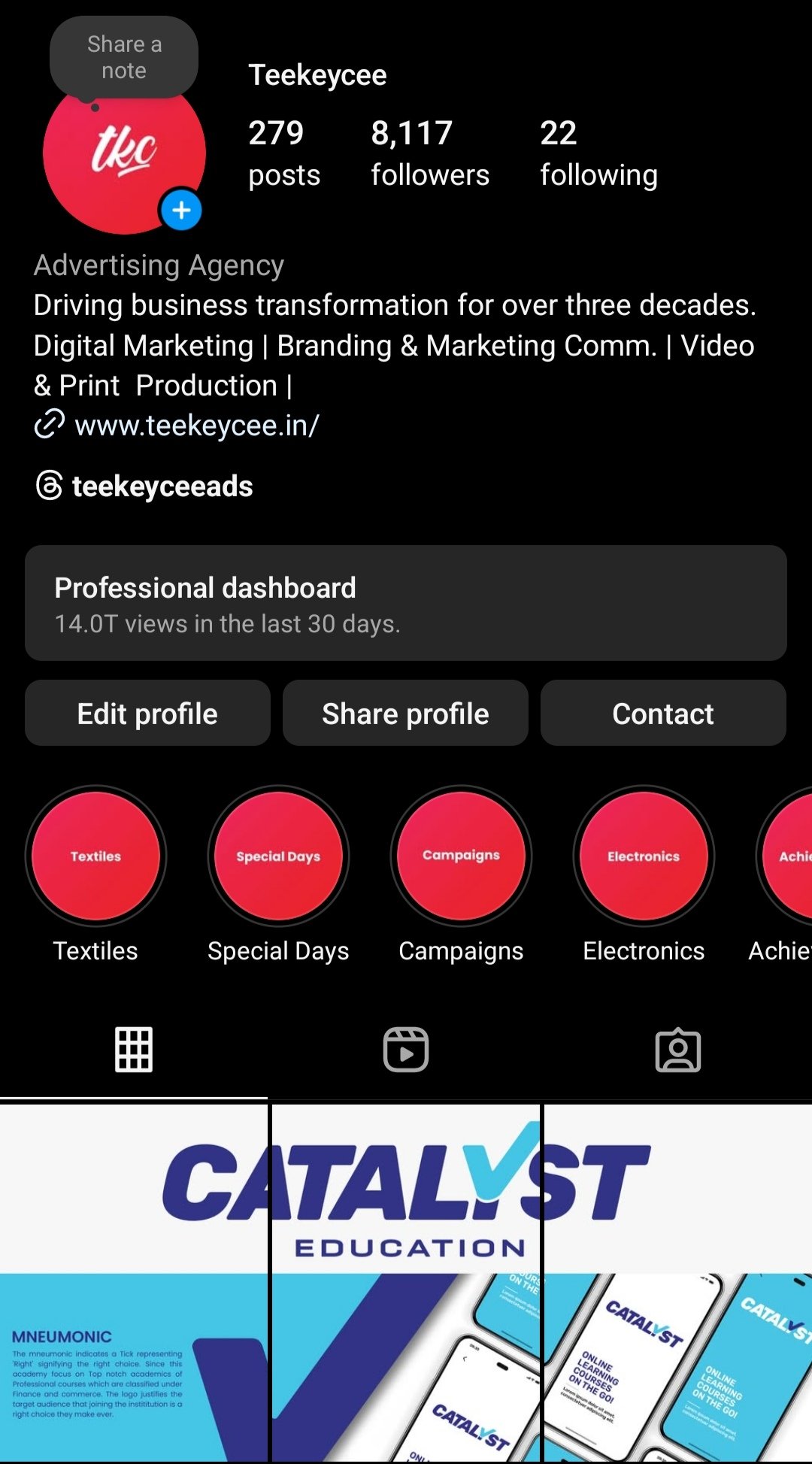View the 279 posts count

283,153
